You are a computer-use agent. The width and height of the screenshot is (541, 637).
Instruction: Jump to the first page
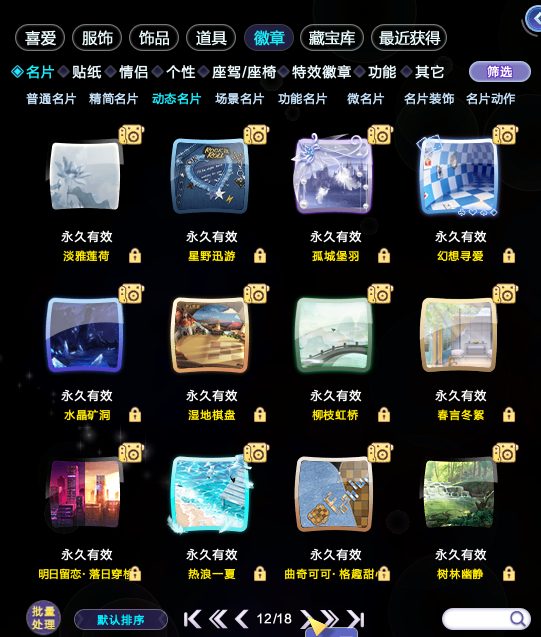(192, 619)
